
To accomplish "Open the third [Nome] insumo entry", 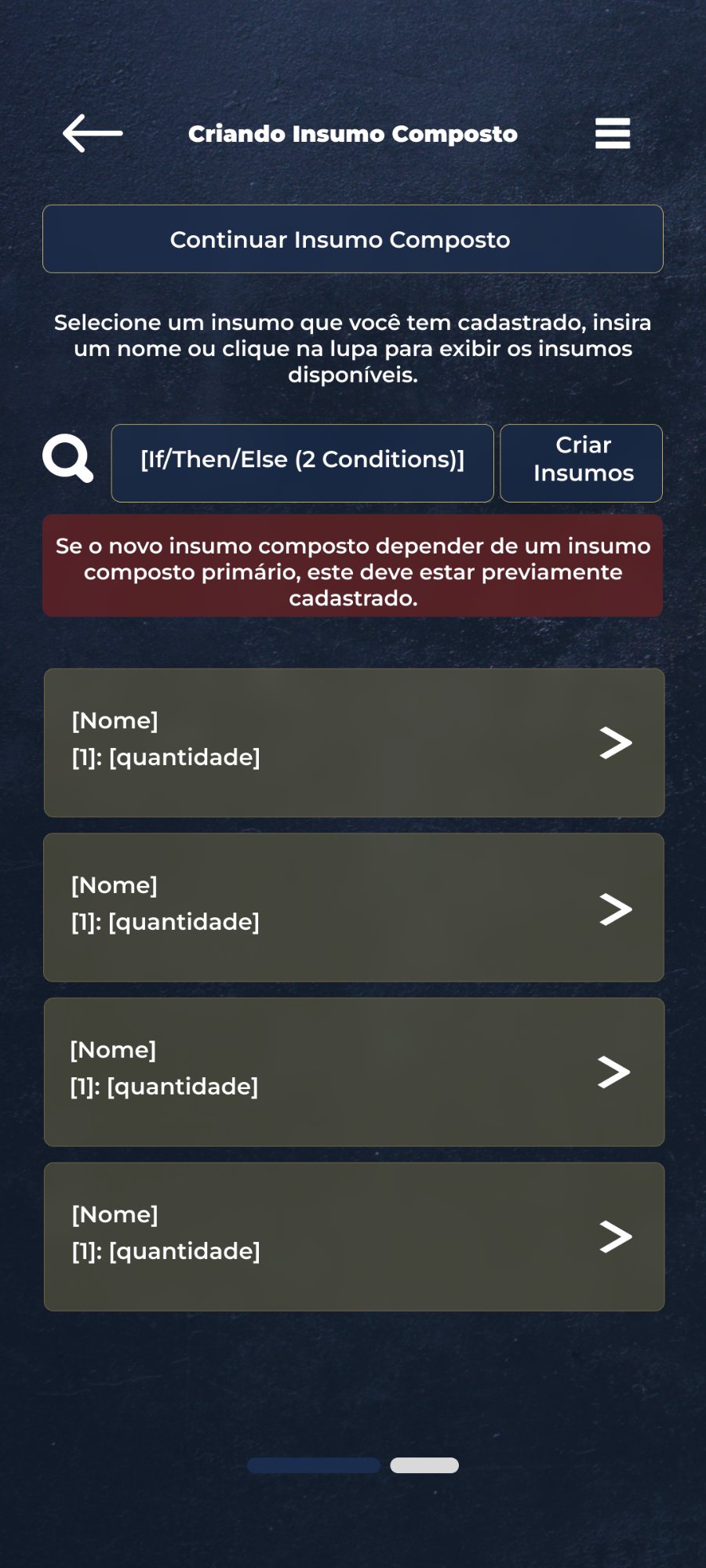I will pyautogui.click(x=314, y=1073).
